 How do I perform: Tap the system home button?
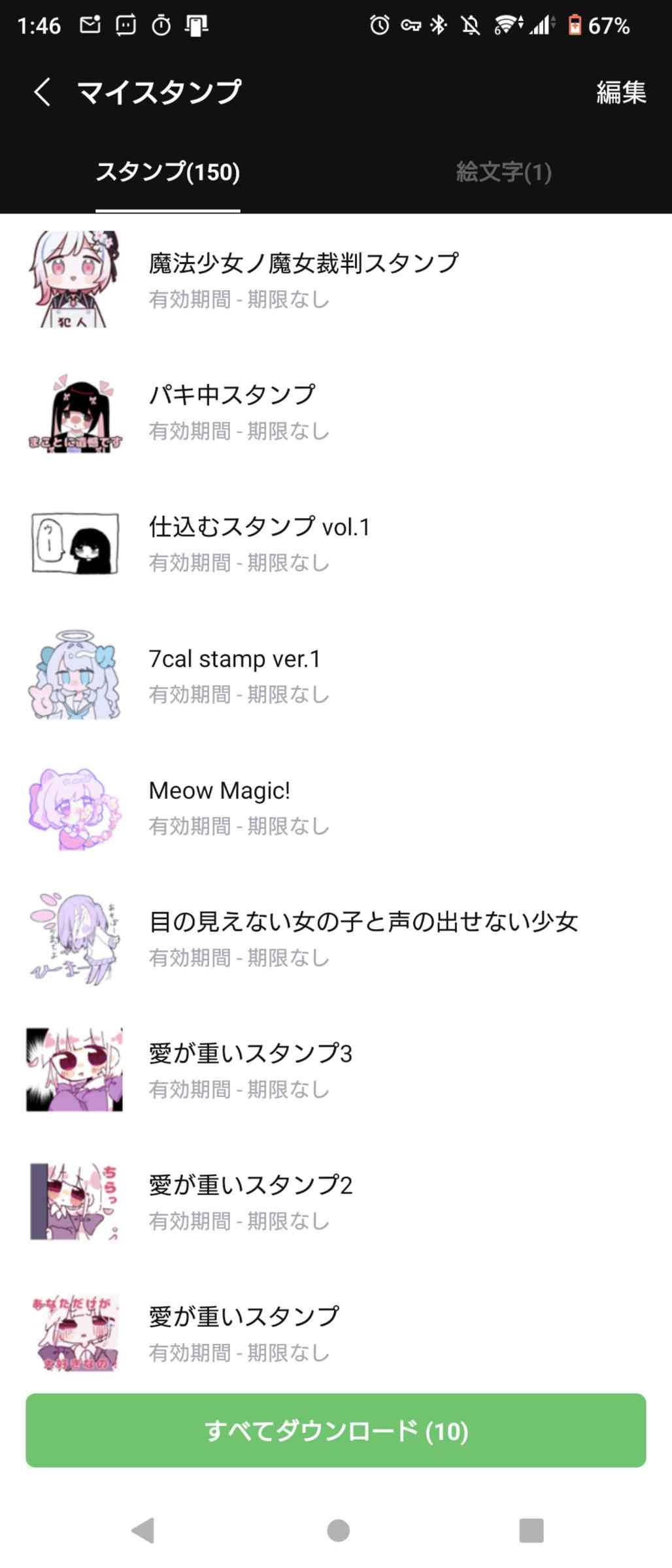(338, 1530)
